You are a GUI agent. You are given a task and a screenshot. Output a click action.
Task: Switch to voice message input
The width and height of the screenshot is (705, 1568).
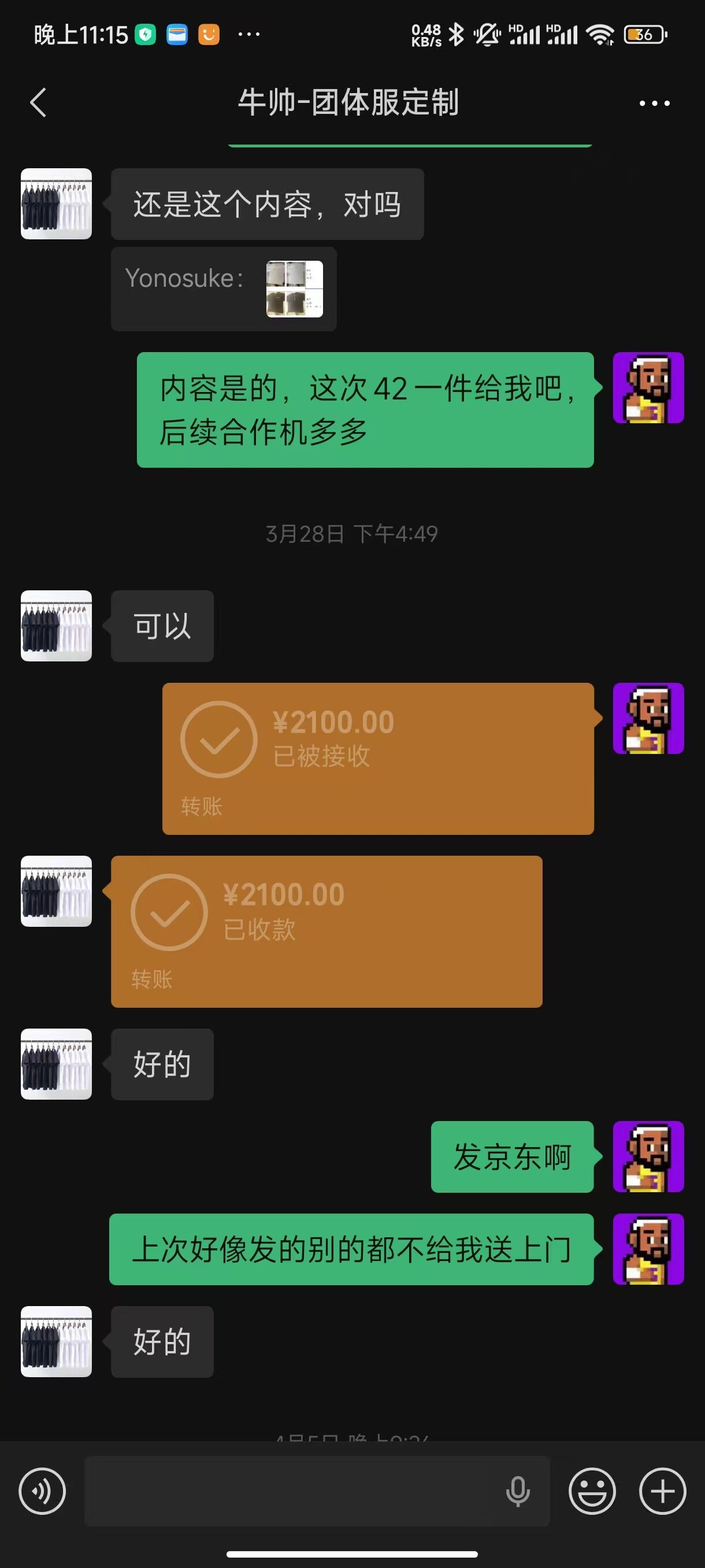tap(42, 1491)
